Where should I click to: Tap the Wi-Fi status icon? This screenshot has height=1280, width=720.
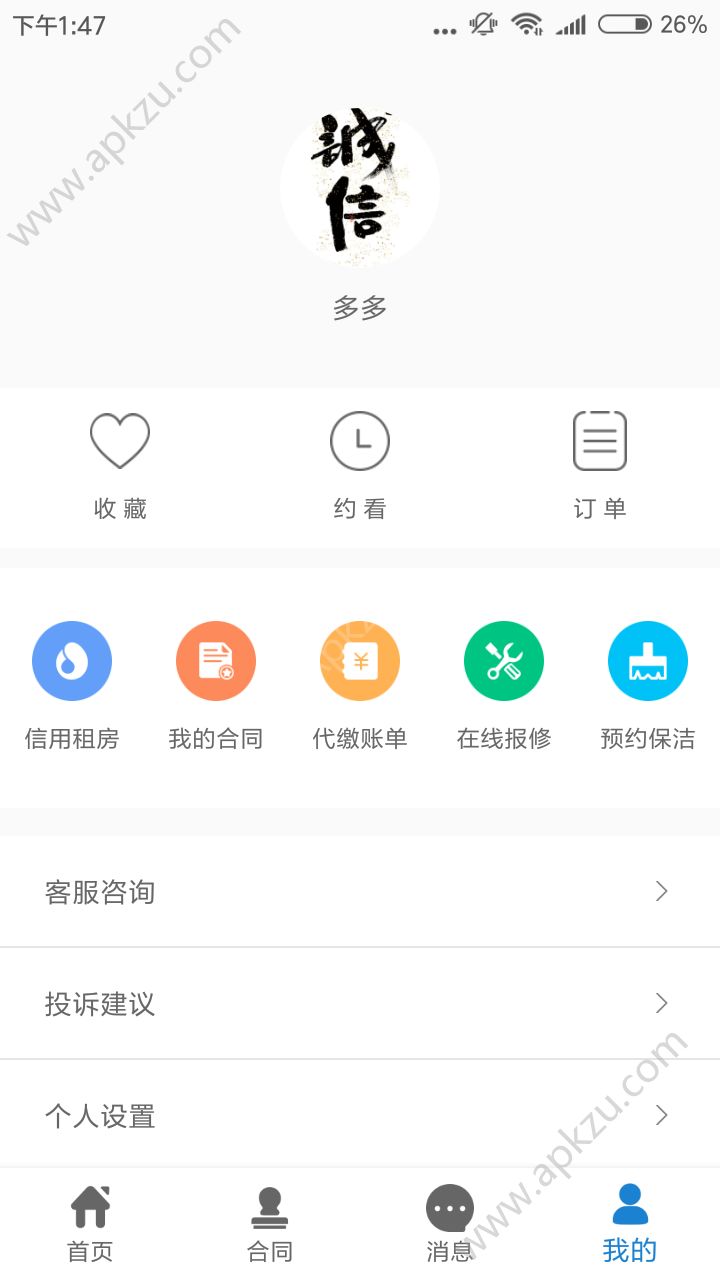528,25
